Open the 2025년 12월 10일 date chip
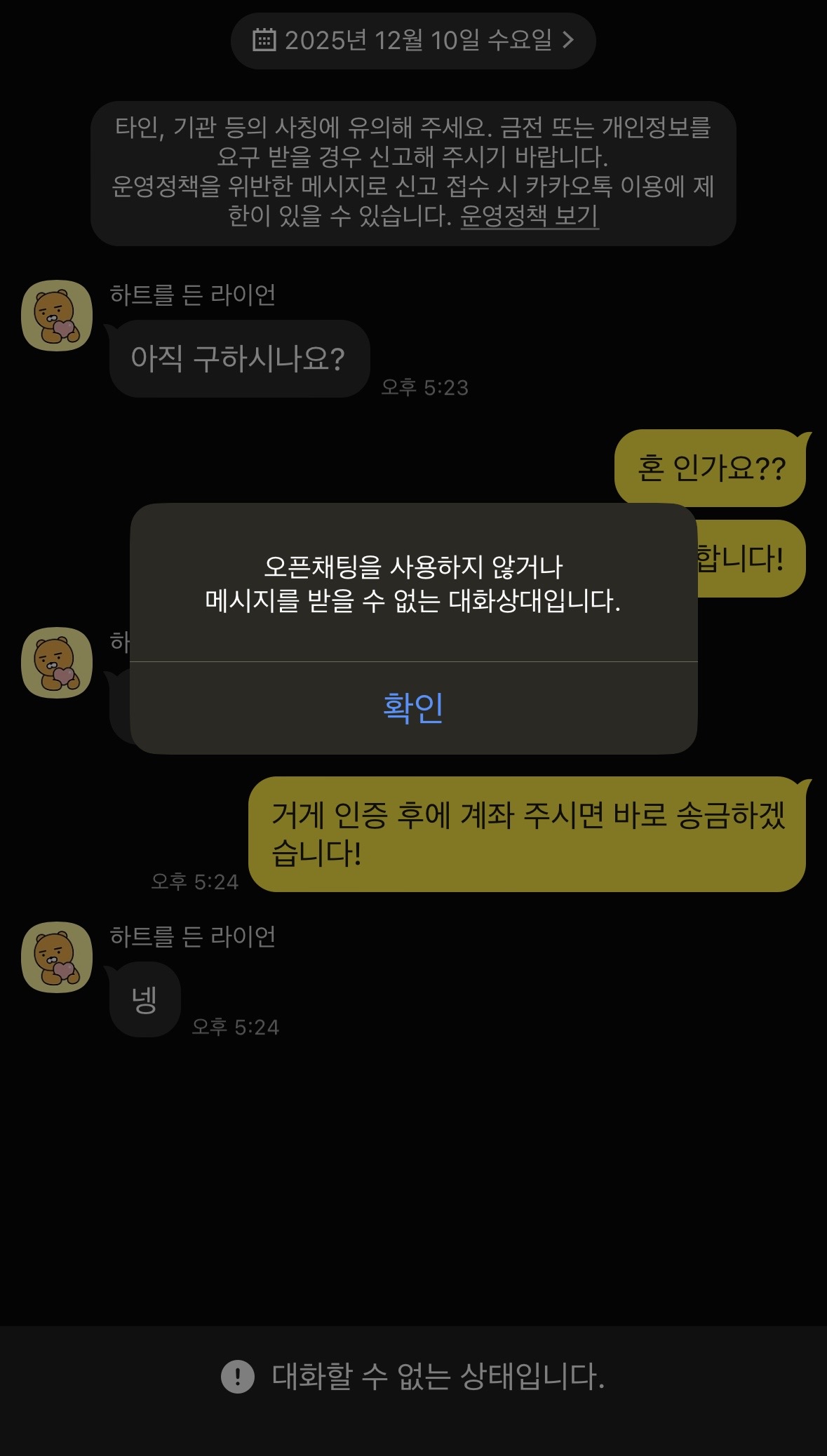This screenshot has height=1456, width=827. tap(413, 41)
